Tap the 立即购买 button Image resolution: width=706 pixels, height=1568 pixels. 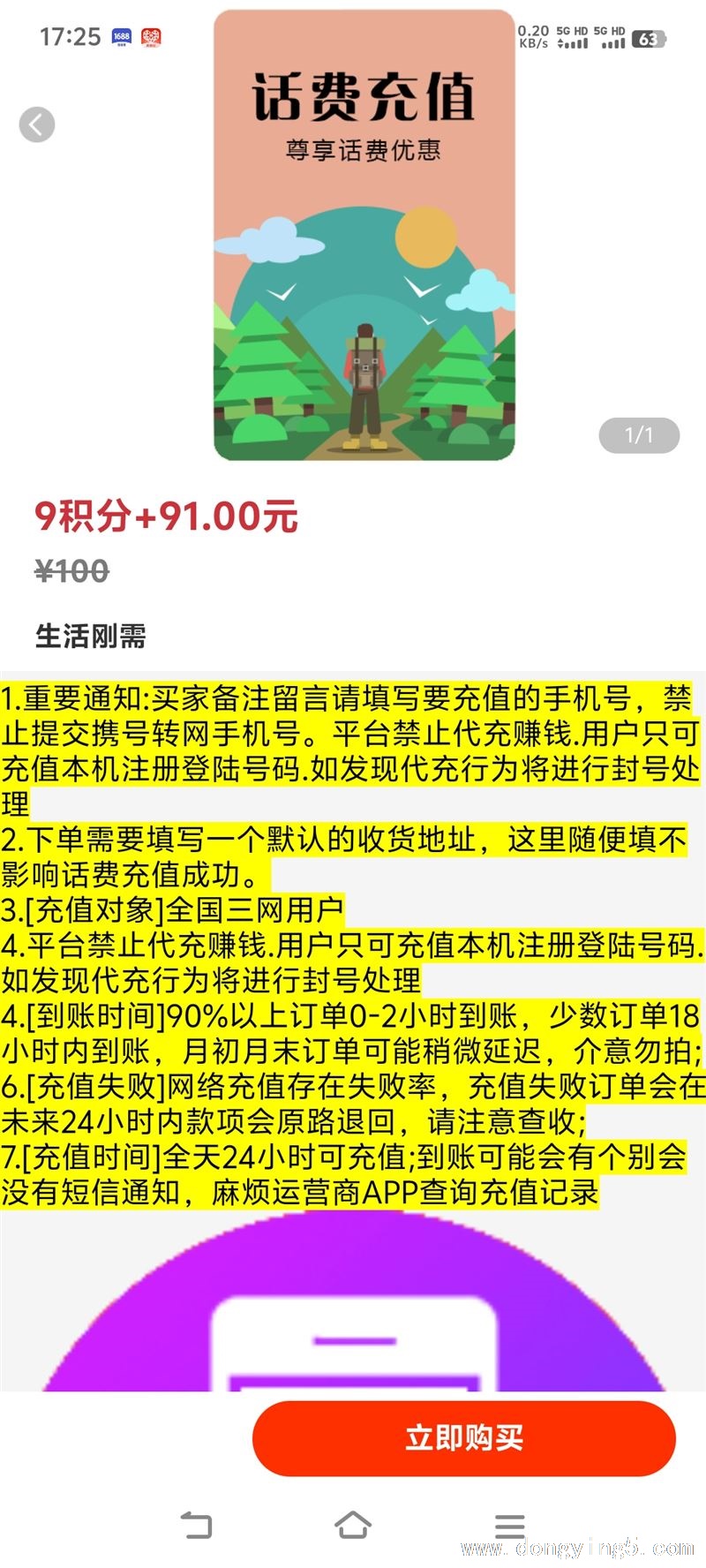(x=464, y=1437)
